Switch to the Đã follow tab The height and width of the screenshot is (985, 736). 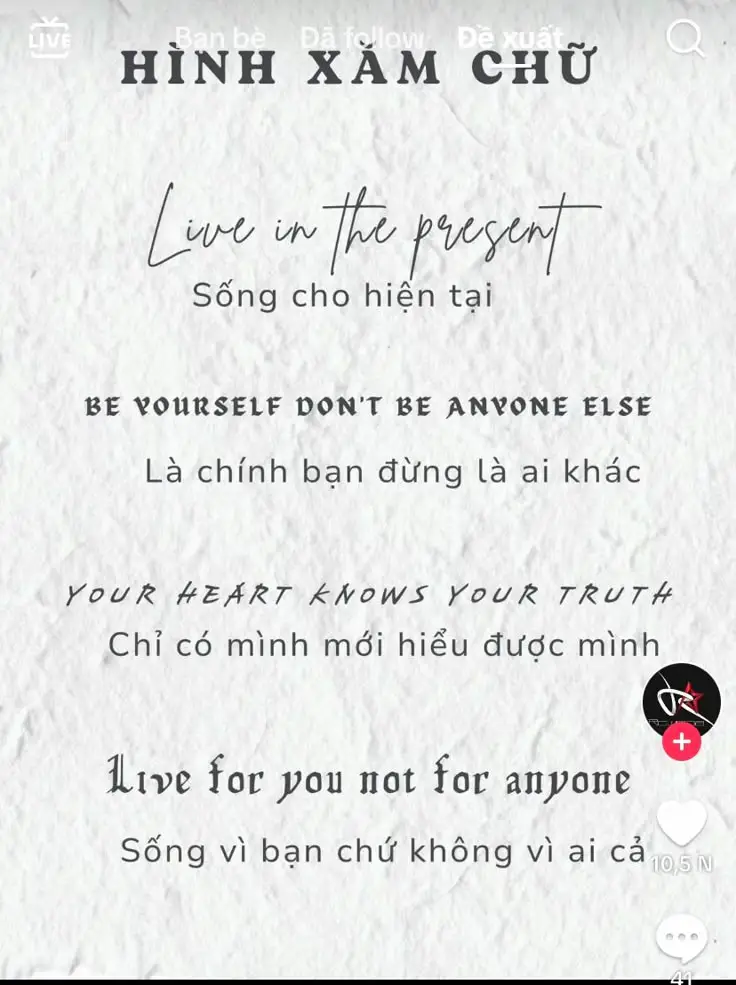pos(361,37)
